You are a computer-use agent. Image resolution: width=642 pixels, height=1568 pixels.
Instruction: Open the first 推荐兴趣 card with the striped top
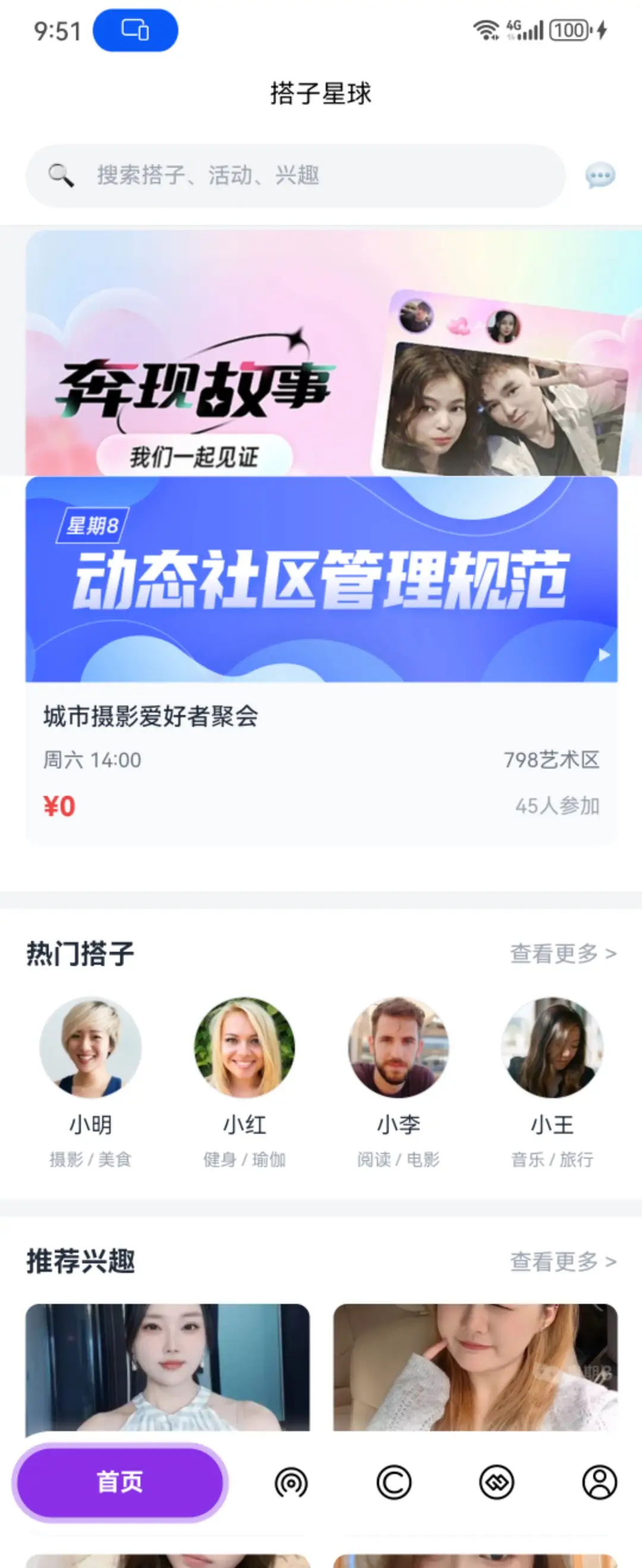(168, 1366)
